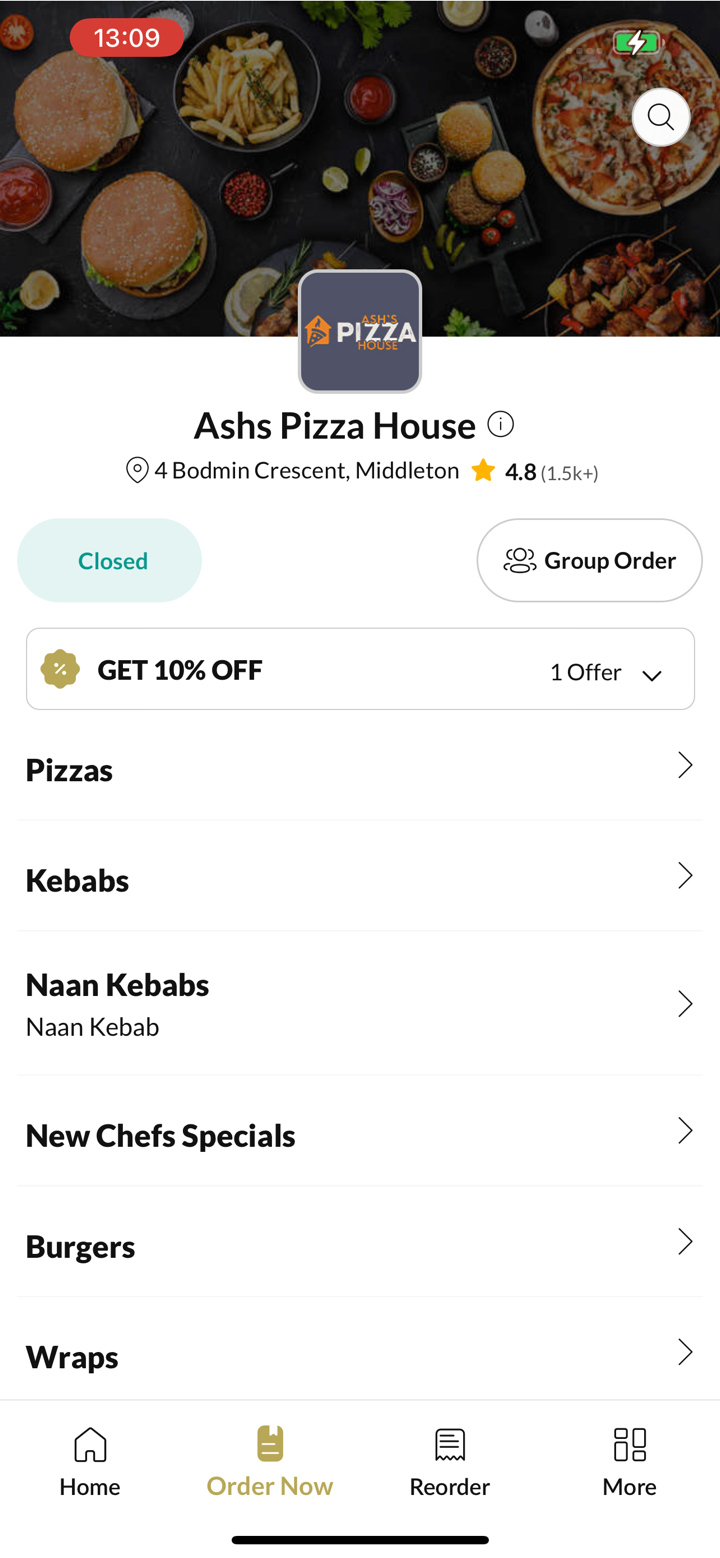
Task: Open the search icon at top right
Action: (x=660, y=116)
